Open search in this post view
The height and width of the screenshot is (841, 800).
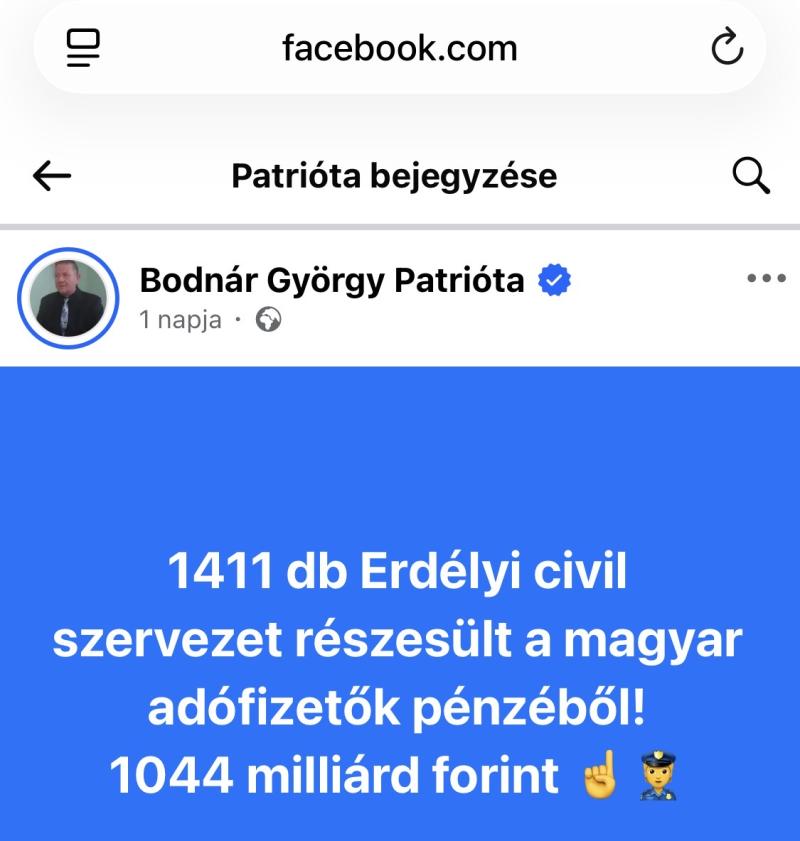751,177
